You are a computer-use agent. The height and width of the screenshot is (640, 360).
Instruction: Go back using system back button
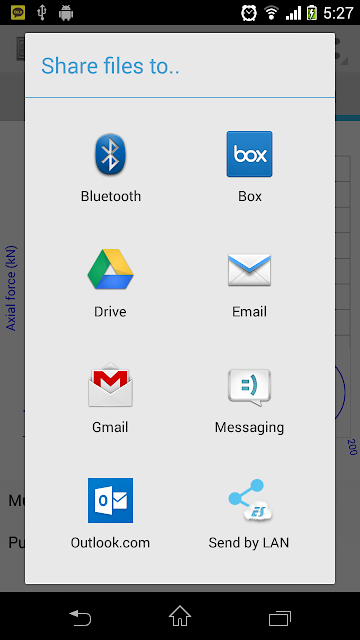80,617
